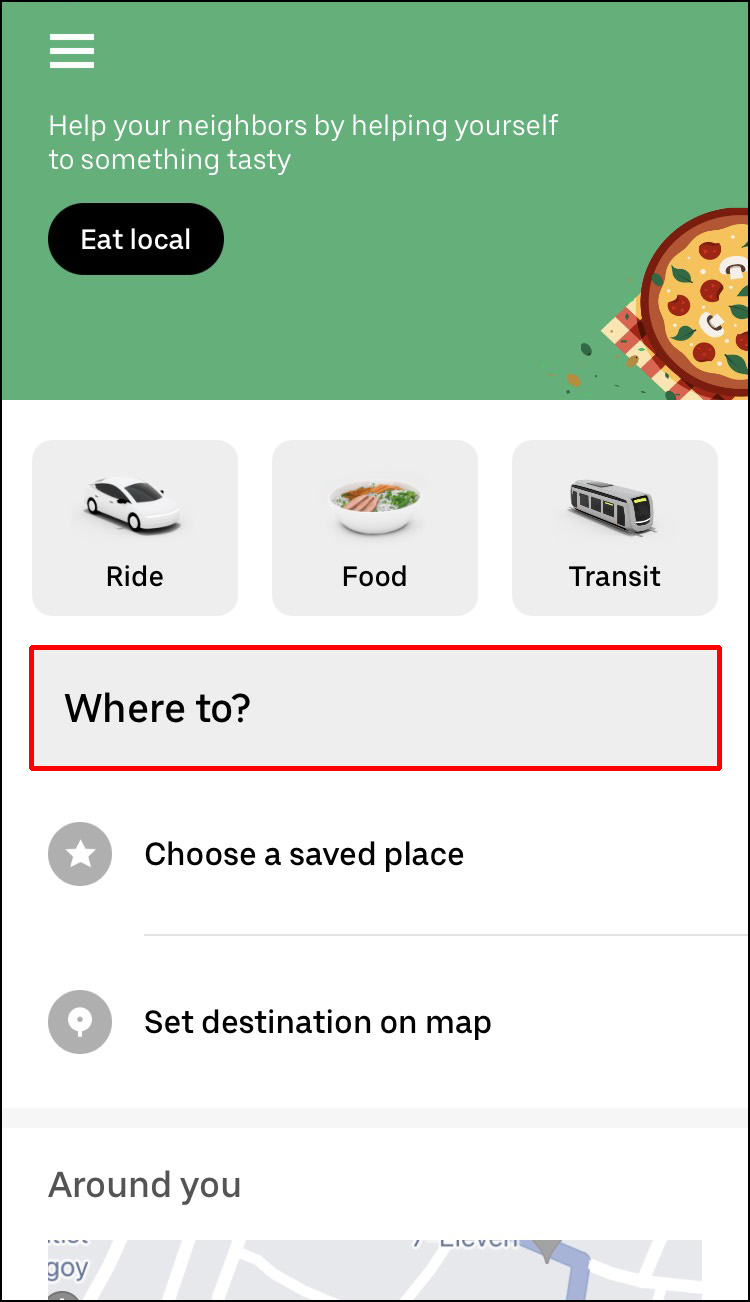Open the hamburger menu
The width and height of the screenshot is (750, 1302).
click(72, 51)
